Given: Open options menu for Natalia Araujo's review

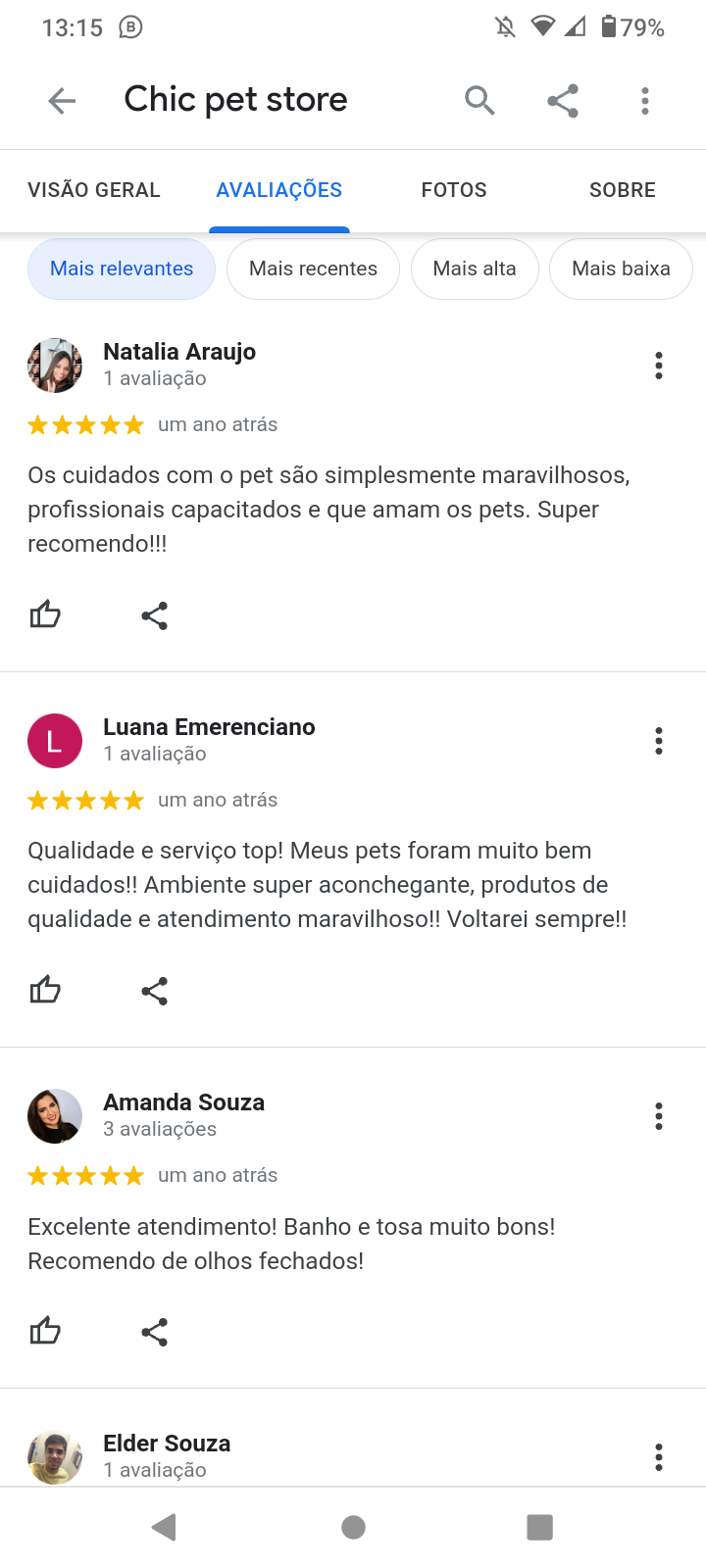Looking at the screenshot, I should point(659,366).
